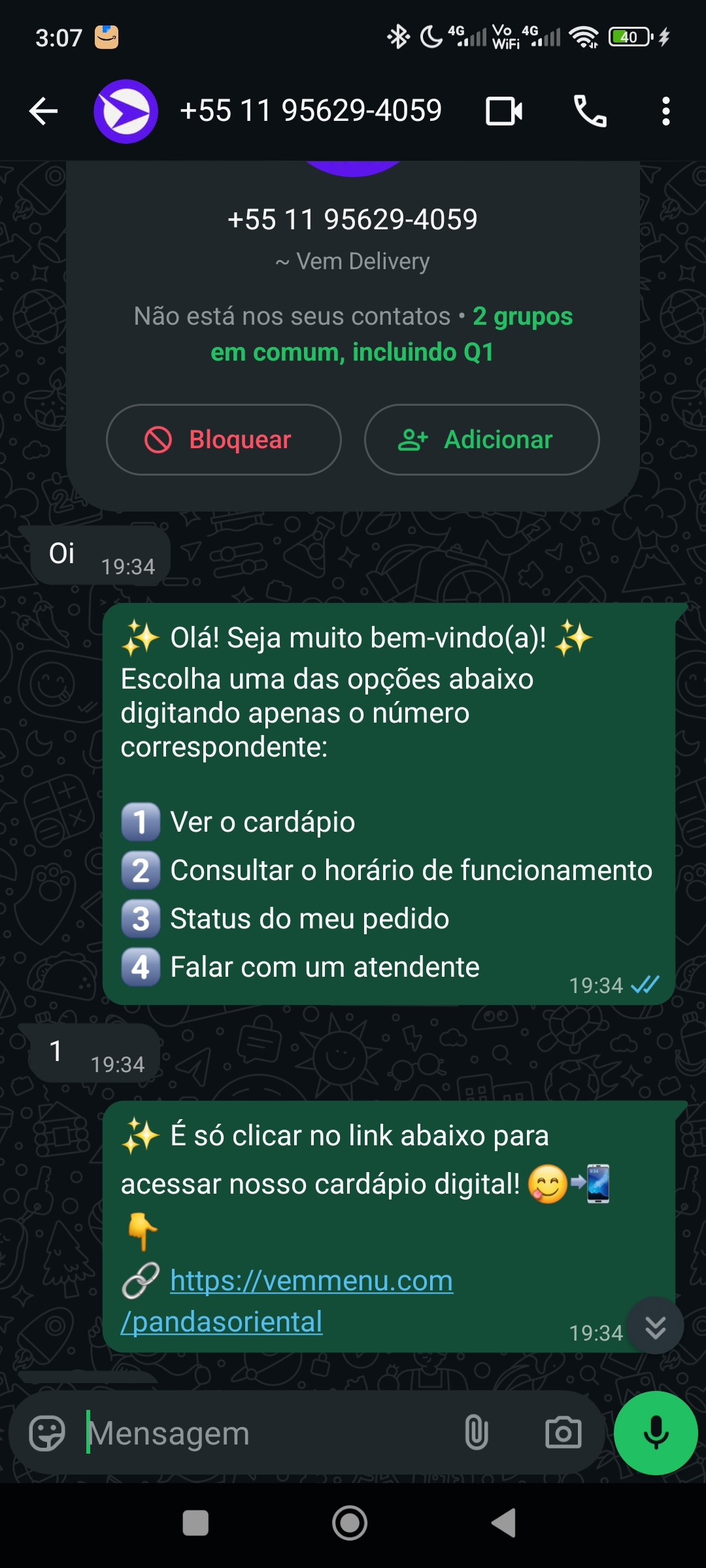Viewport: 706px width, 1568px height.
Task: Expand contact info via the phone number title
Action: point(312,110)
